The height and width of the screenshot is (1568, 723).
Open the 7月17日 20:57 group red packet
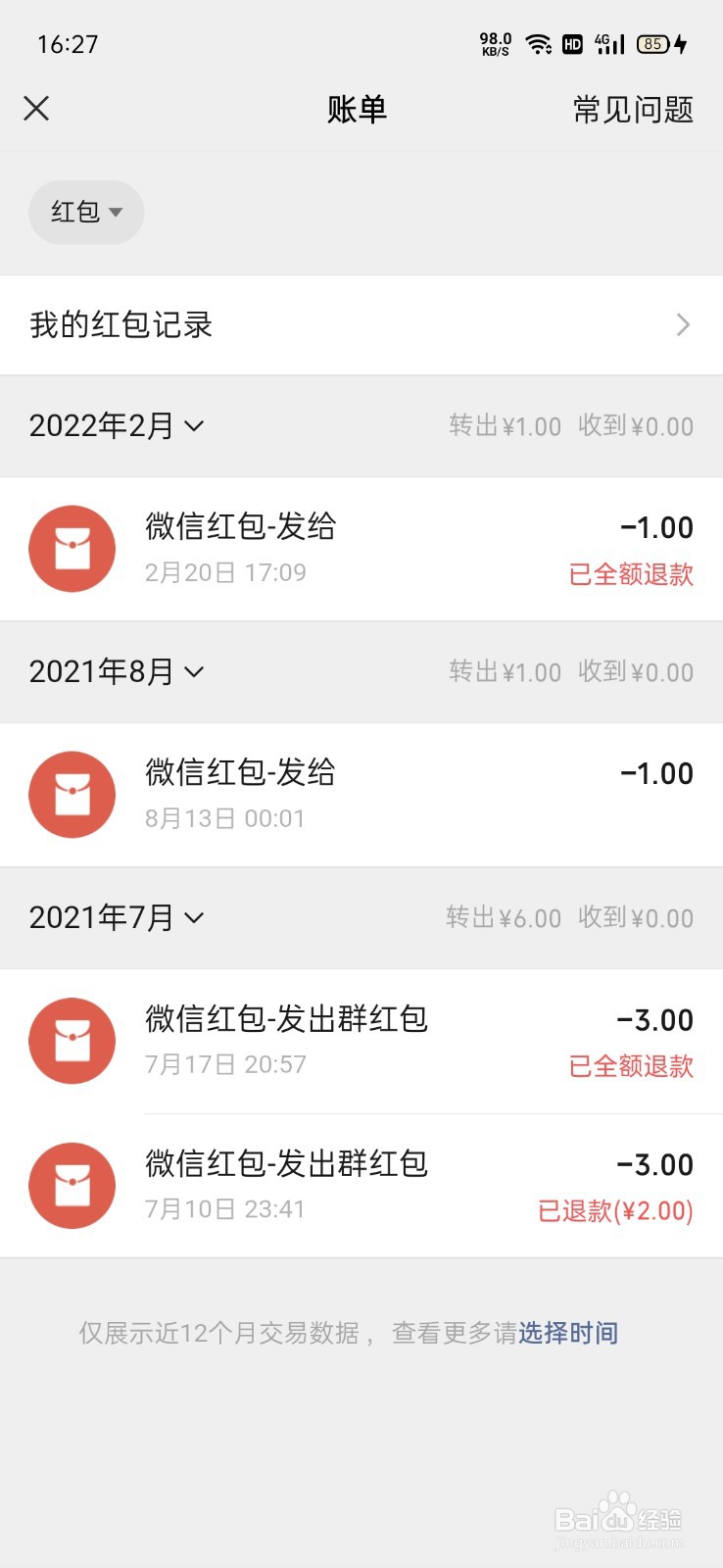[361, 1041]
